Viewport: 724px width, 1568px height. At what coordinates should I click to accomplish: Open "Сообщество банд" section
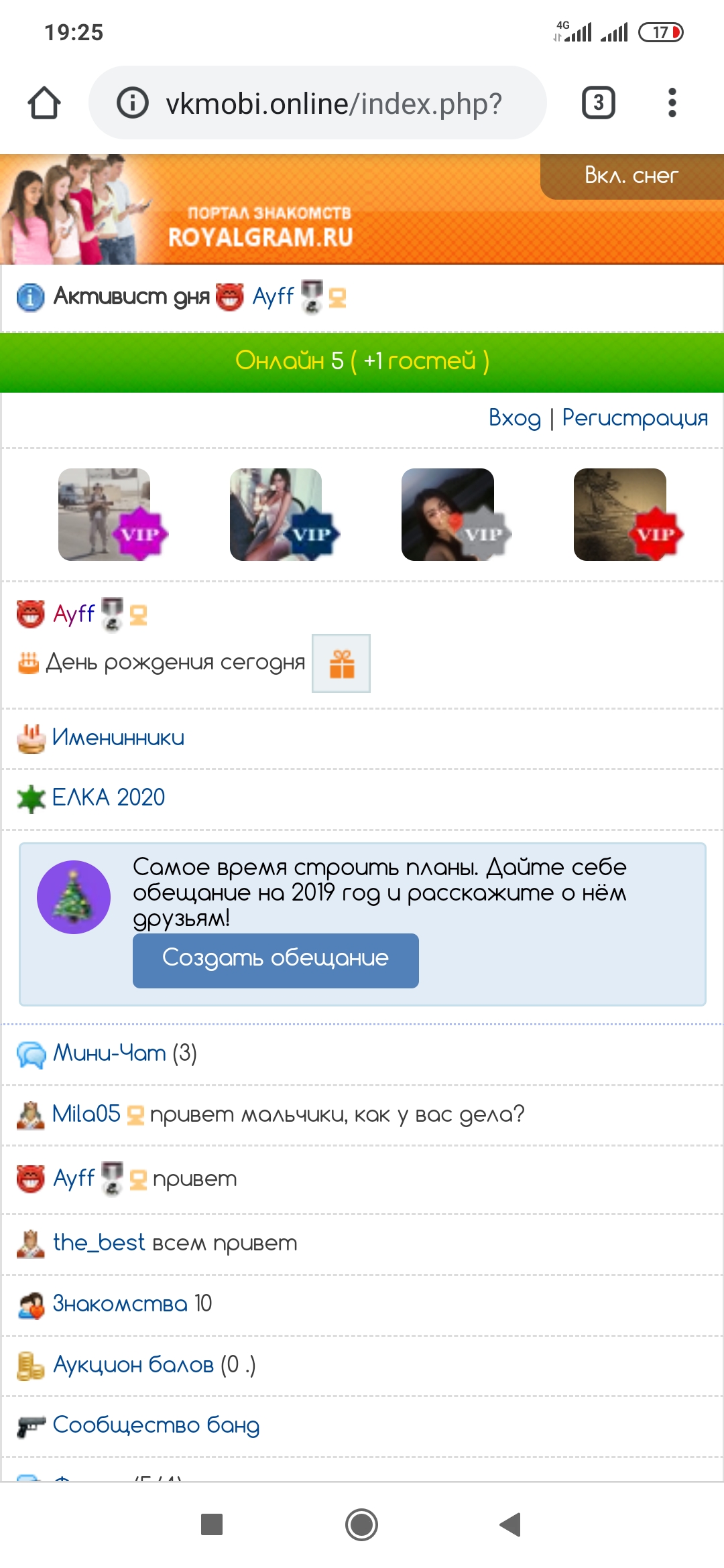coord(156,1425)
